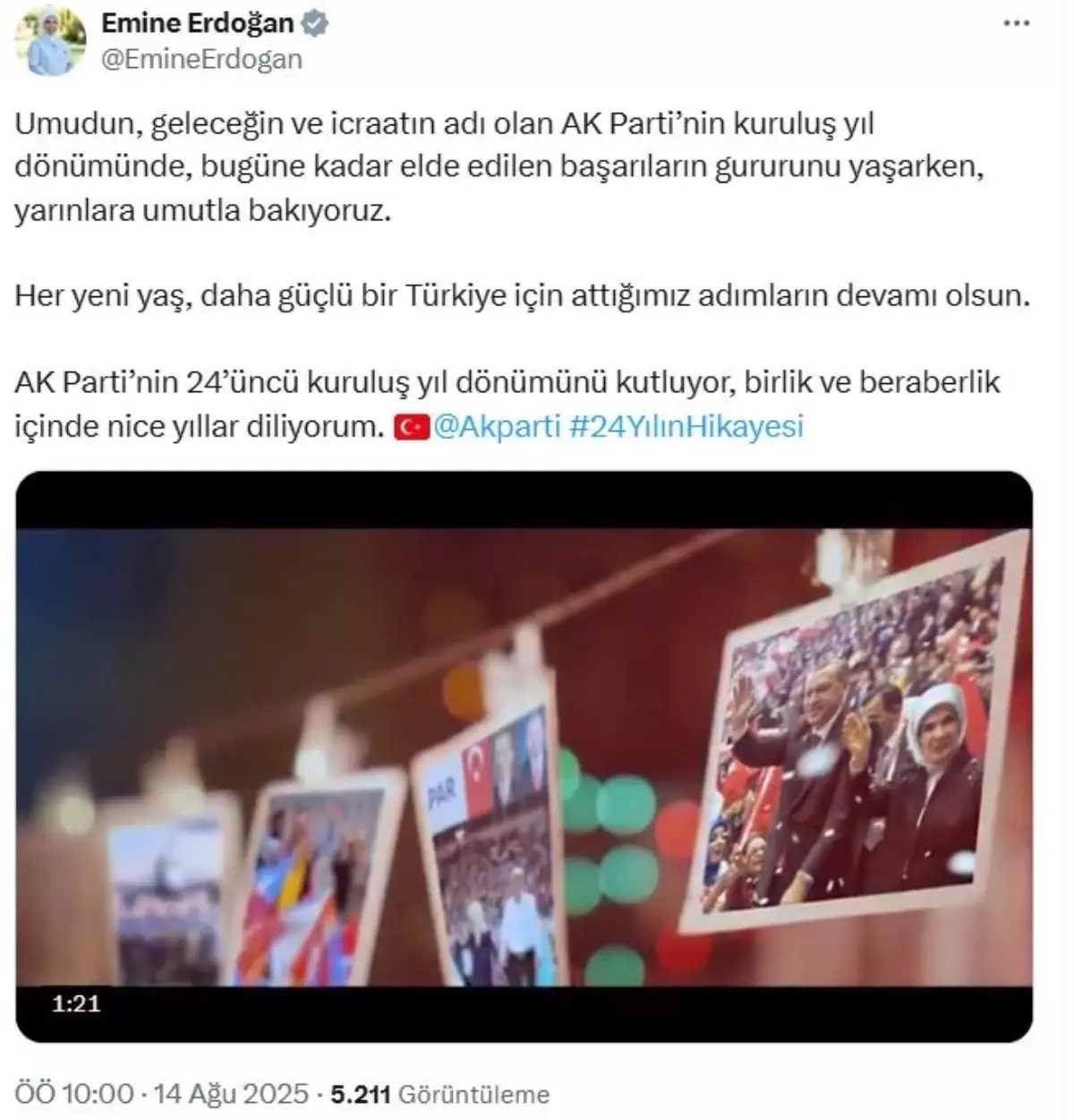Open the tweet's overflow menu

pyautogui.click(x=1016, y=24)
